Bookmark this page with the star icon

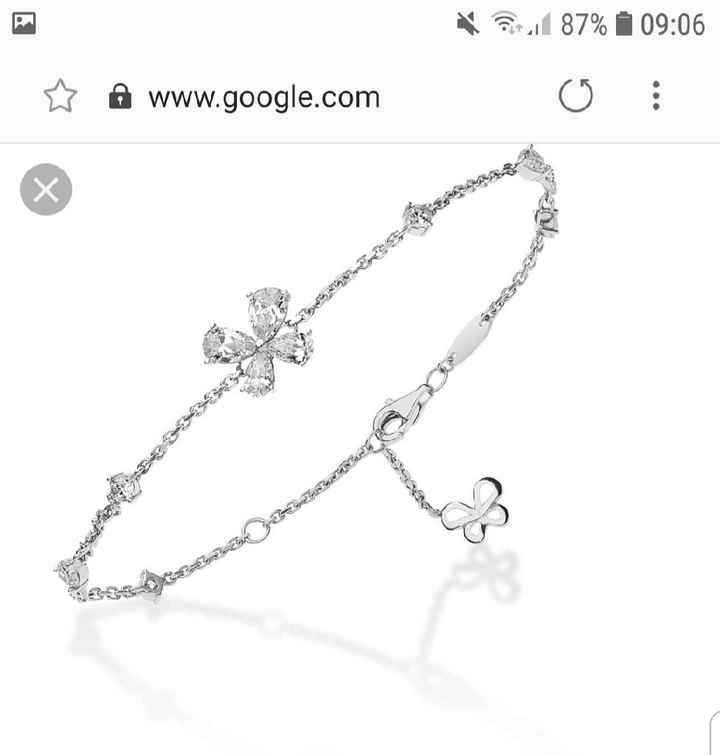point(60,96)
